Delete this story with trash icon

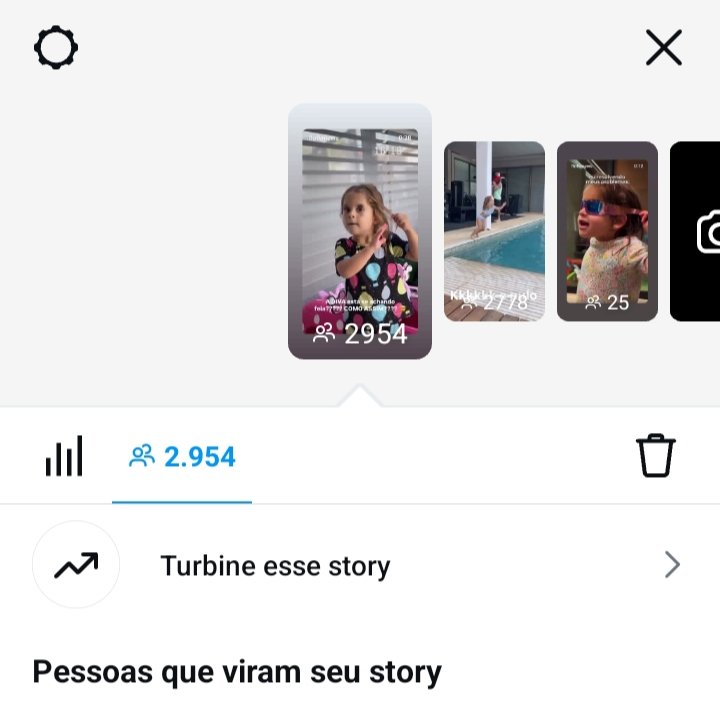click(656, 457)
